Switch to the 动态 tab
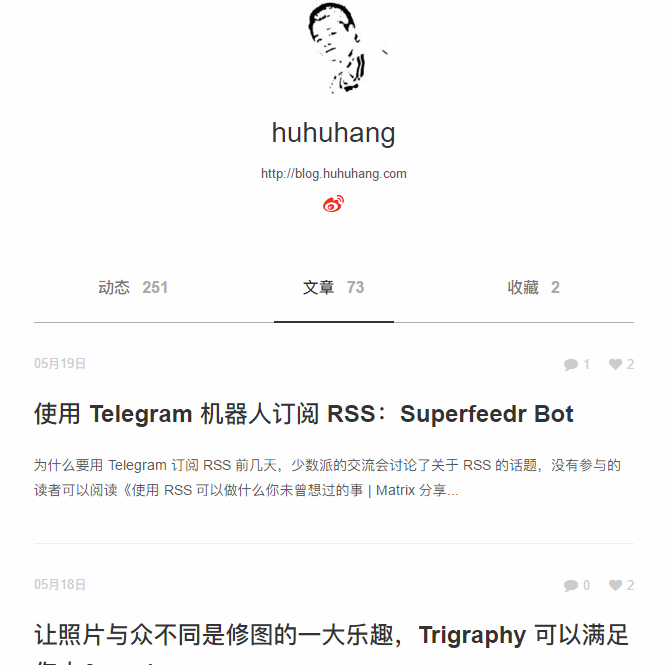 (x=133, y=288)
